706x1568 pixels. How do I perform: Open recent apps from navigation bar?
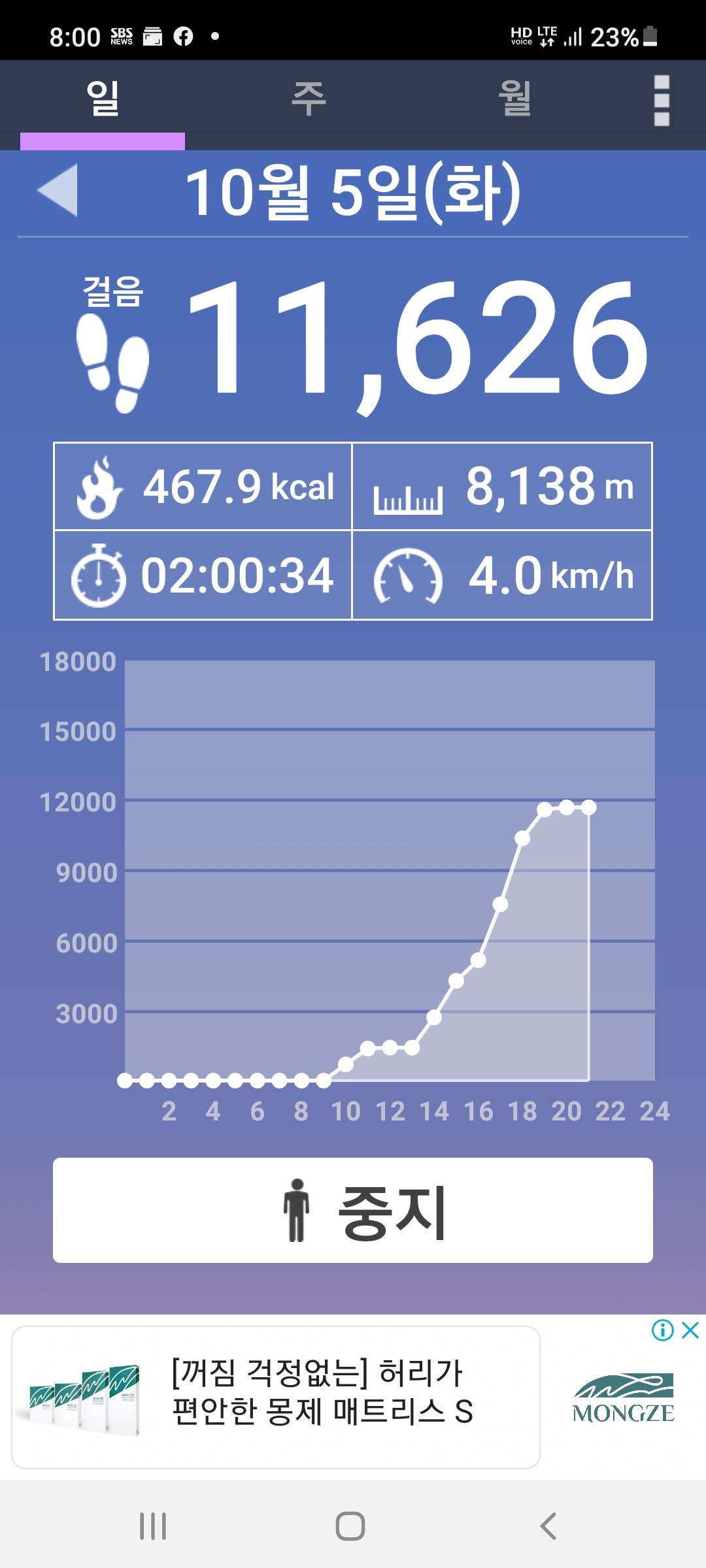(153, 1526)
